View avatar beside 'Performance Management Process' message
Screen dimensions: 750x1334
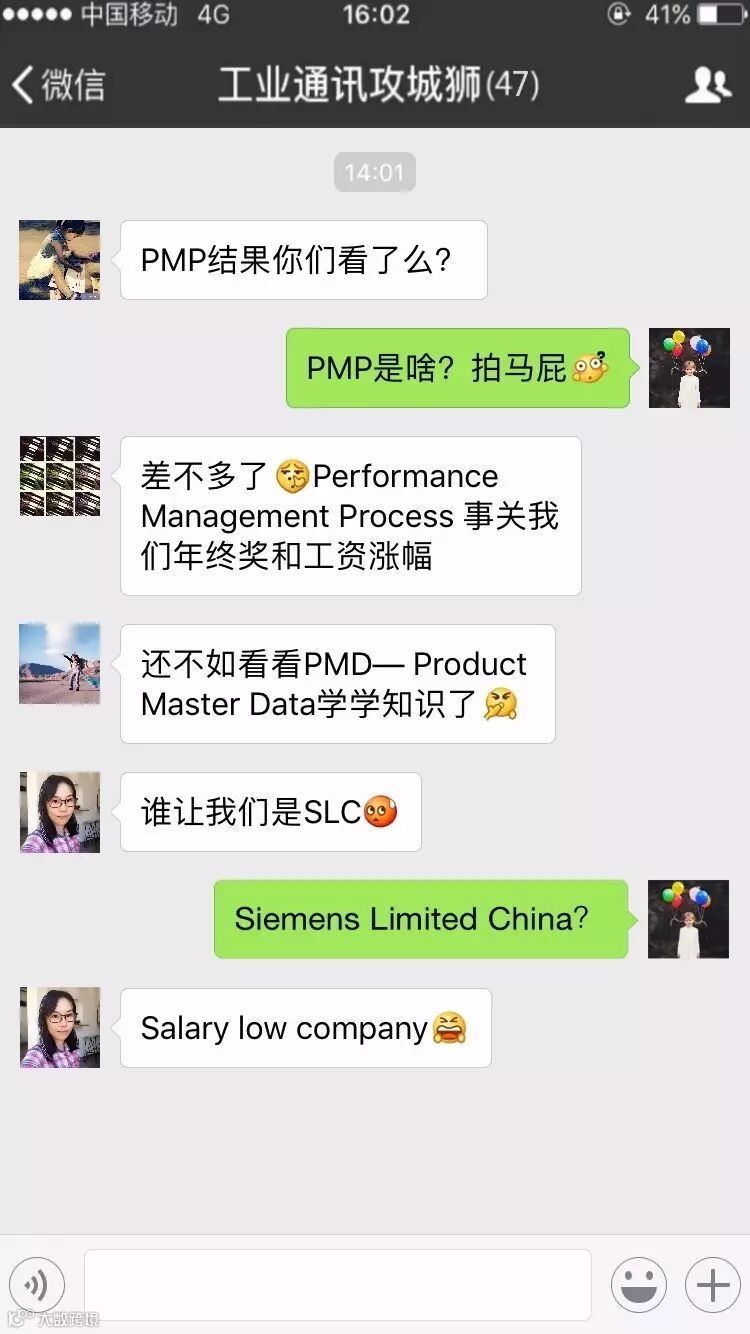click(60, 476)
